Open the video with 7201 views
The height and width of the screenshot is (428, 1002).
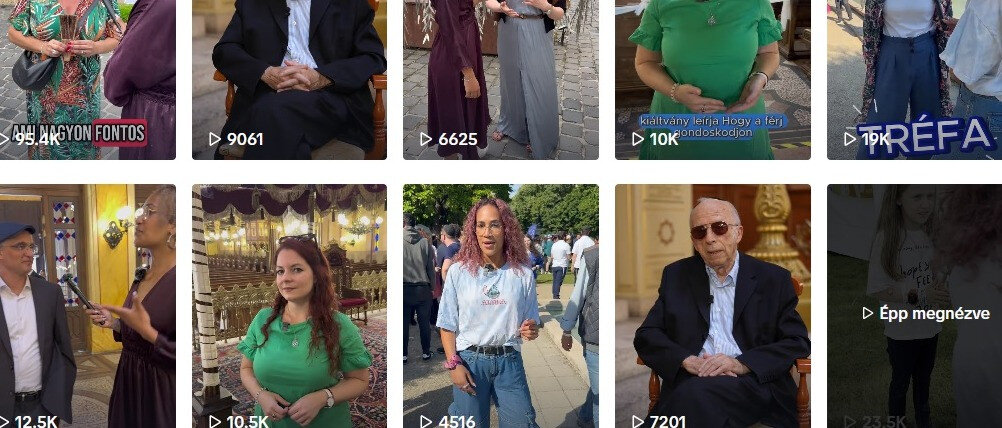tap(712, 305)
